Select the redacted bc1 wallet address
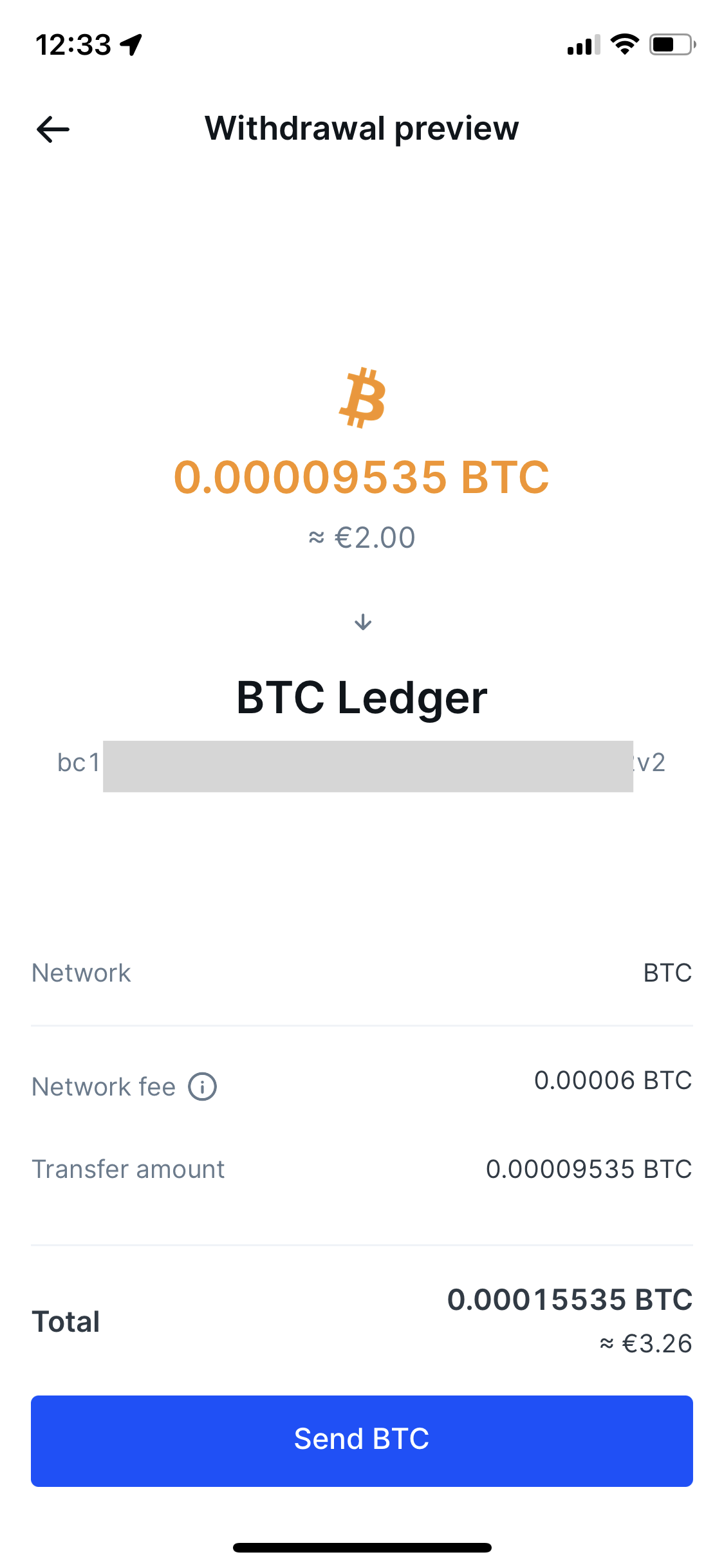Viewport: 724px width, 1568px height. (x=362, y=764)
